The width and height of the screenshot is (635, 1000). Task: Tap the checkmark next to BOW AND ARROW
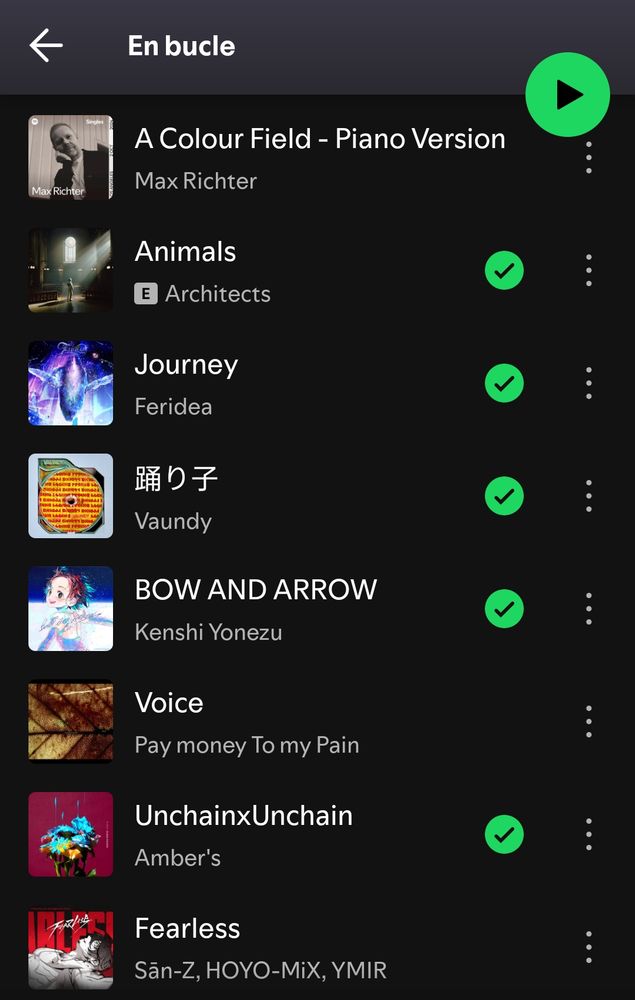click(504, 608)
